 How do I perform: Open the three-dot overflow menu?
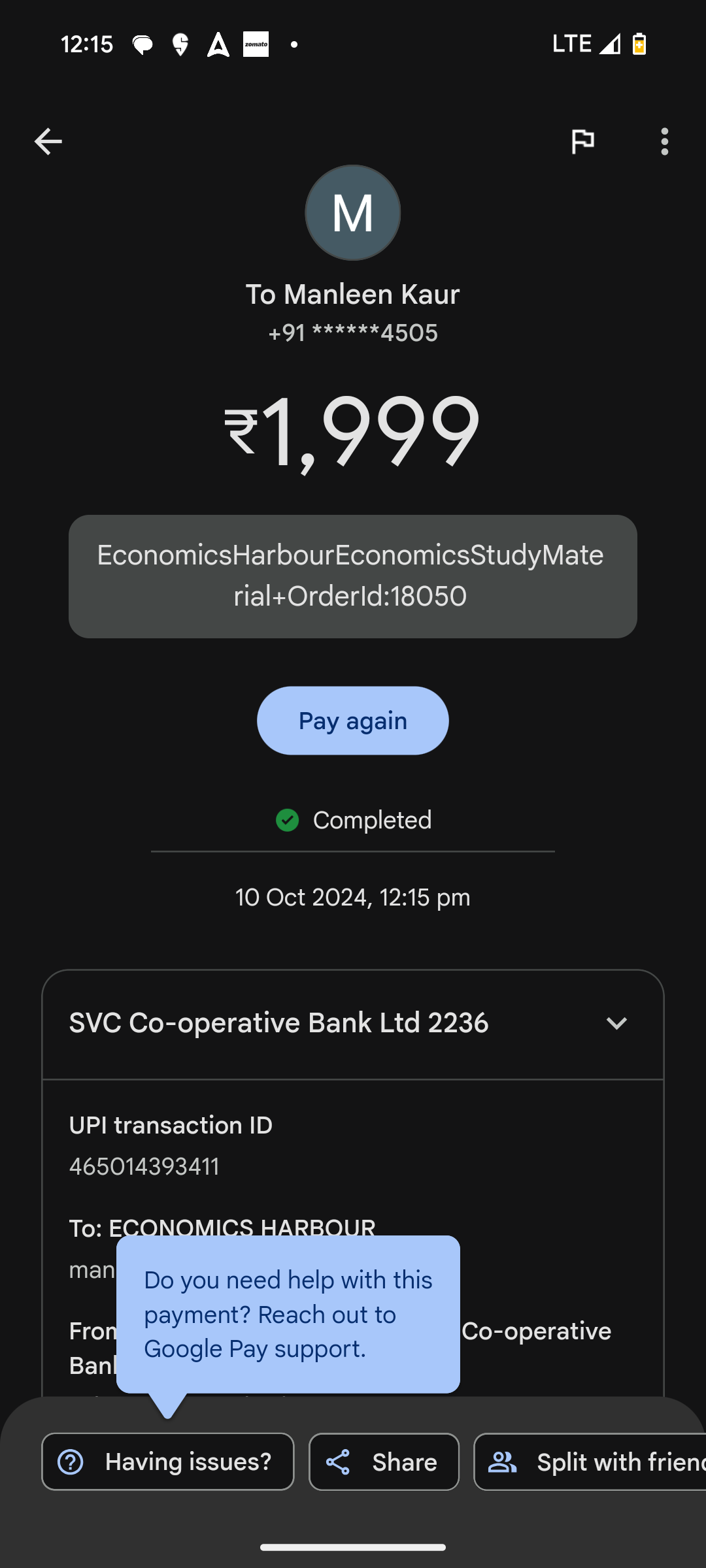pyautogui.click(x=664, y=141)
